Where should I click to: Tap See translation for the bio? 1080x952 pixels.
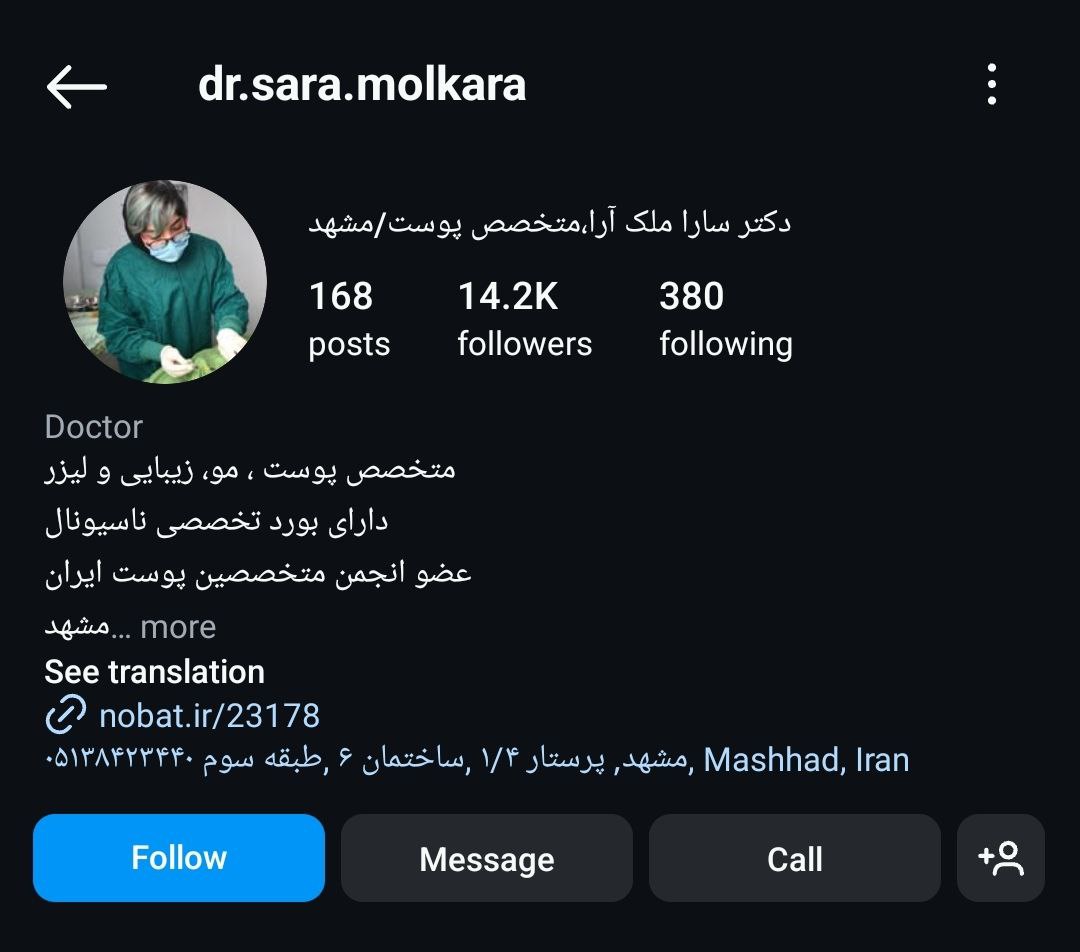(154, 672)
